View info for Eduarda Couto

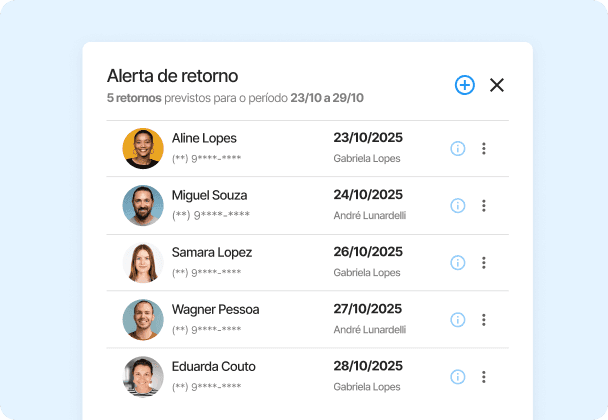[x=458, y=376]
